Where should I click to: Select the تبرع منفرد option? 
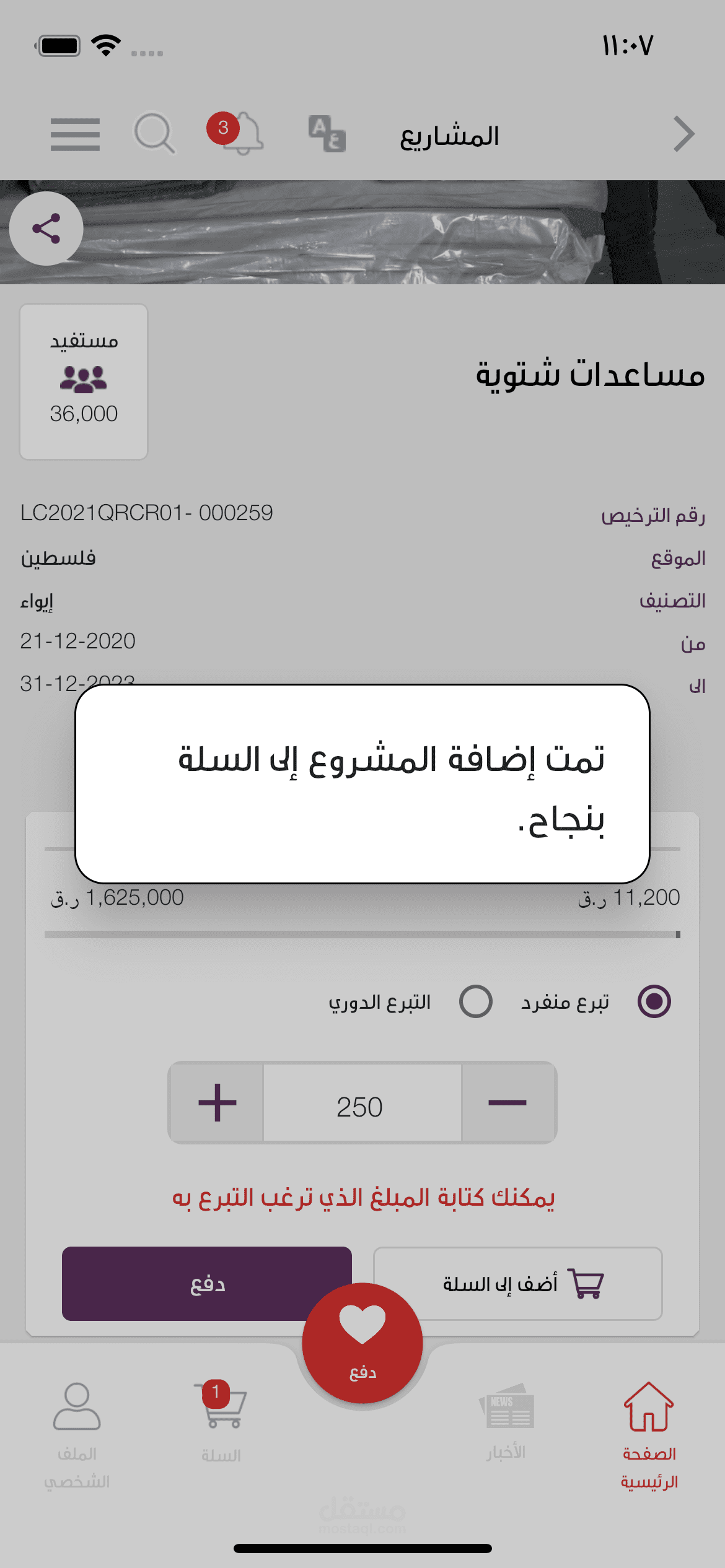[654, 1001]
